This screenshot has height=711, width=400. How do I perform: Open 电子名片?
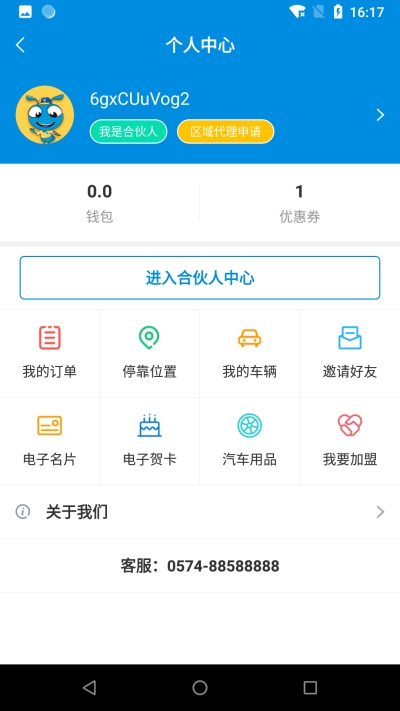point(50,441)
